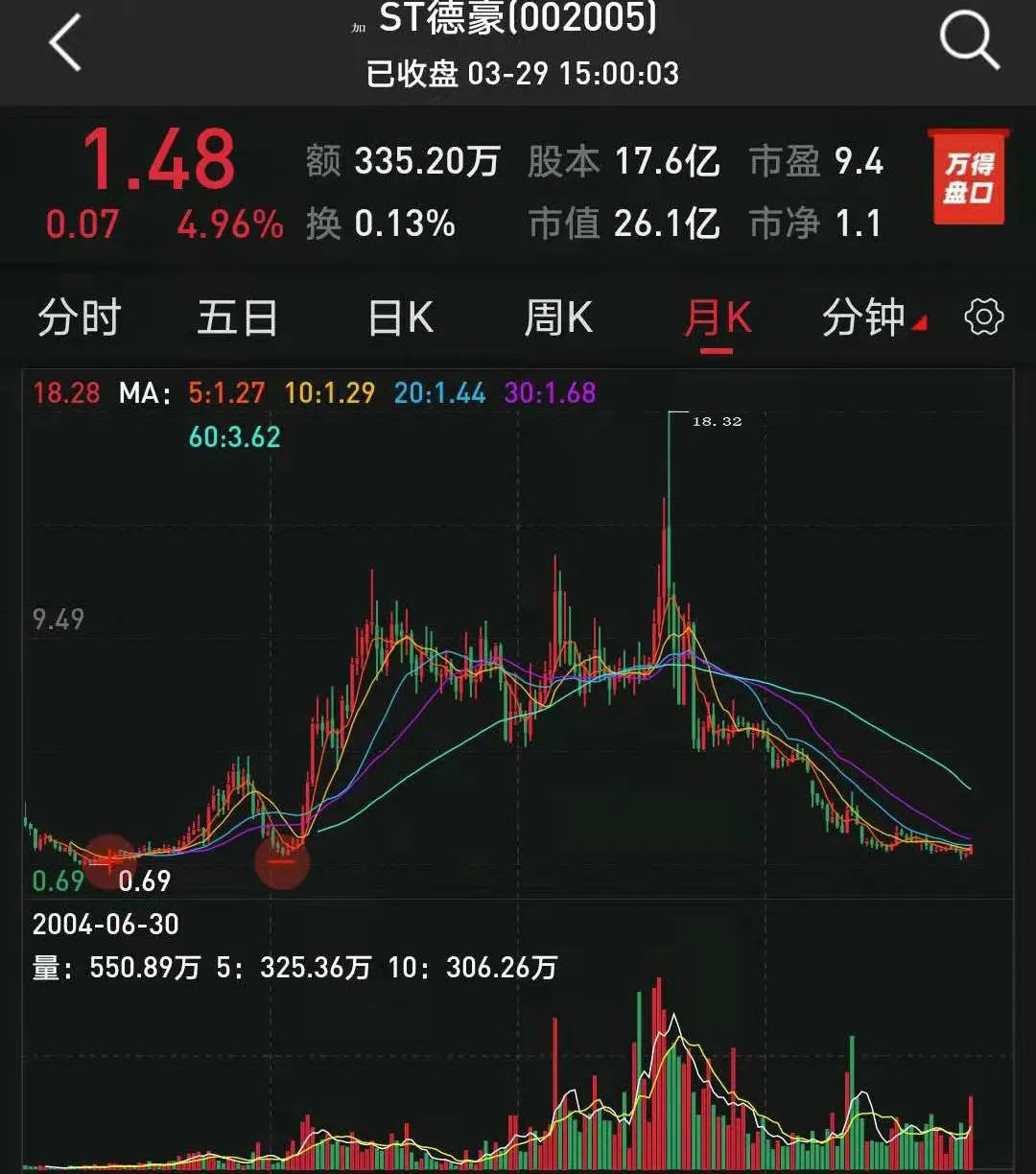The image size is (1036, 1174).
Task: Open the 万得盘口 quote panel
Action: [969, 178]
